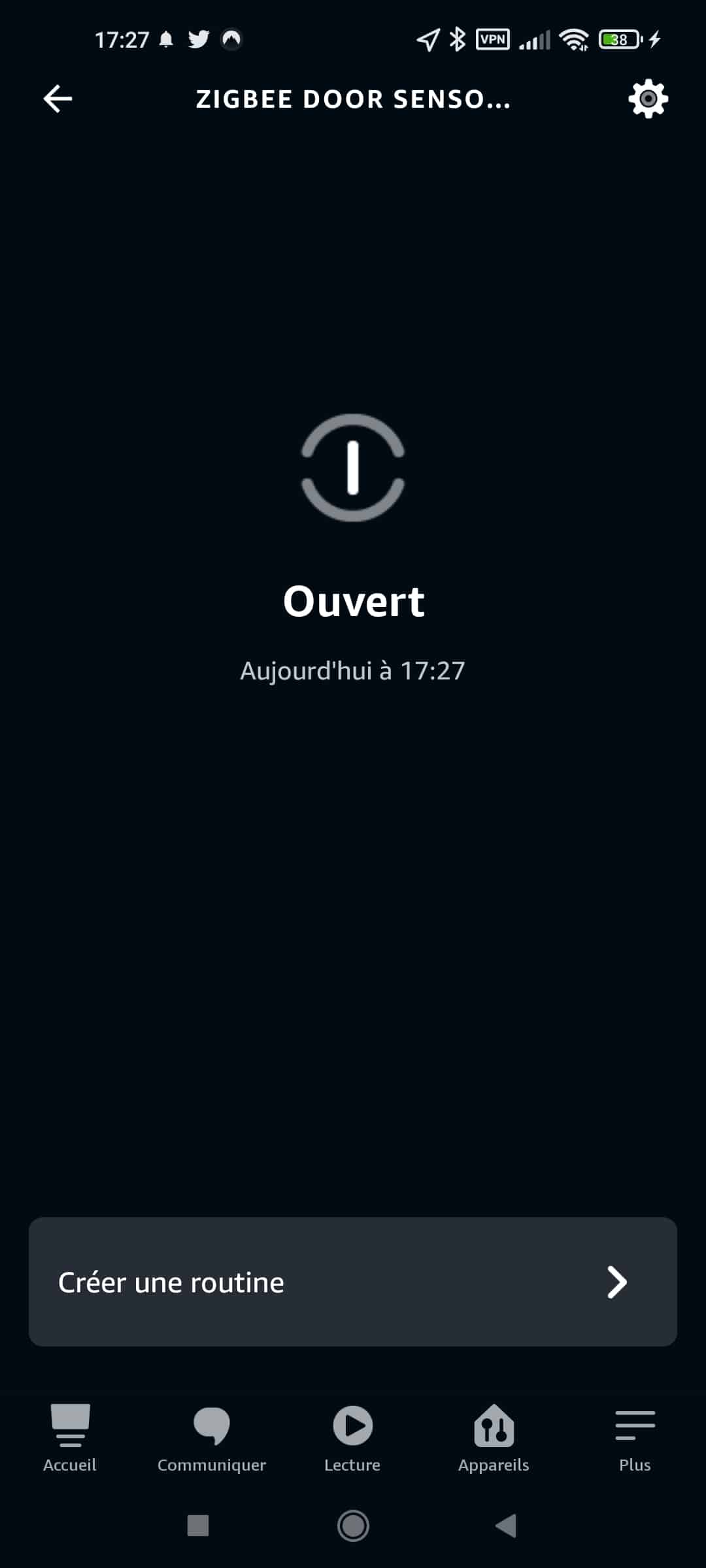Open the Plus menu tab
Screen dimensions: 706x1568
click(x=635, y=1437)
